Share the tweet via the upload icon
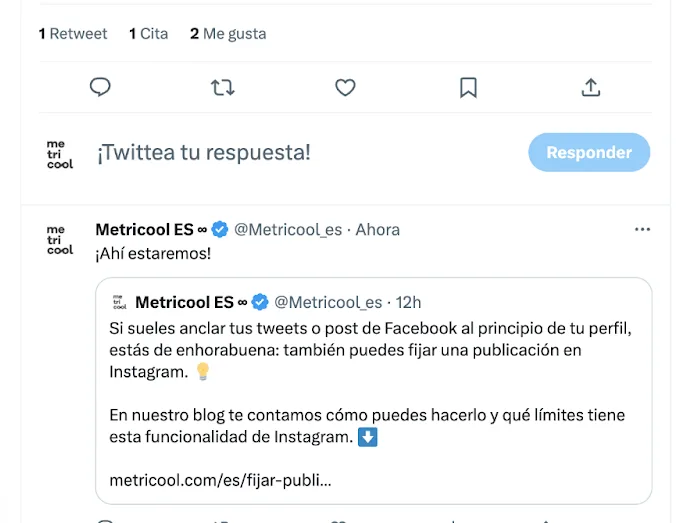 click(x=591, y=88)
